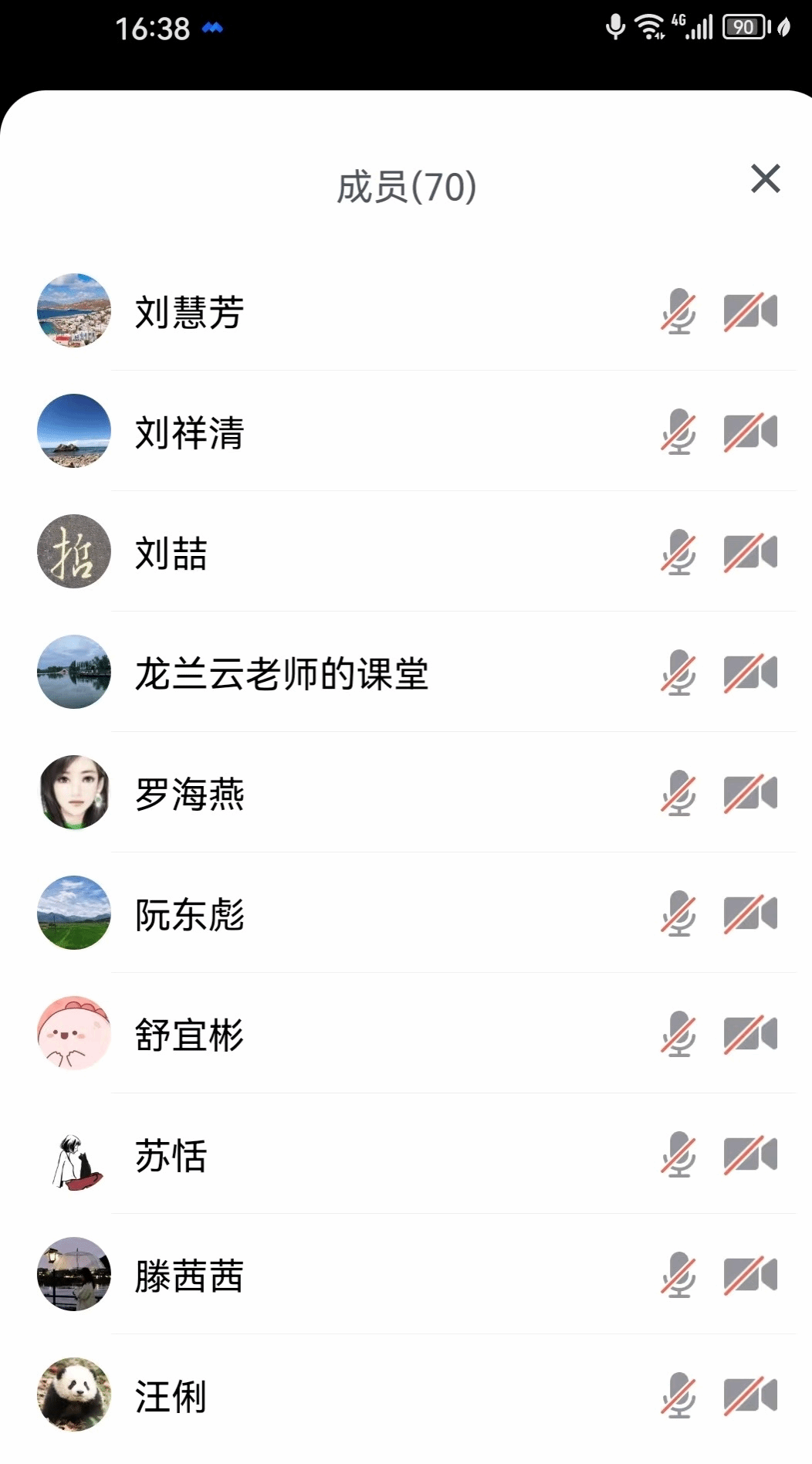
Task: Tap the camera-off icon next to 罗海燕
Action: 750,793
